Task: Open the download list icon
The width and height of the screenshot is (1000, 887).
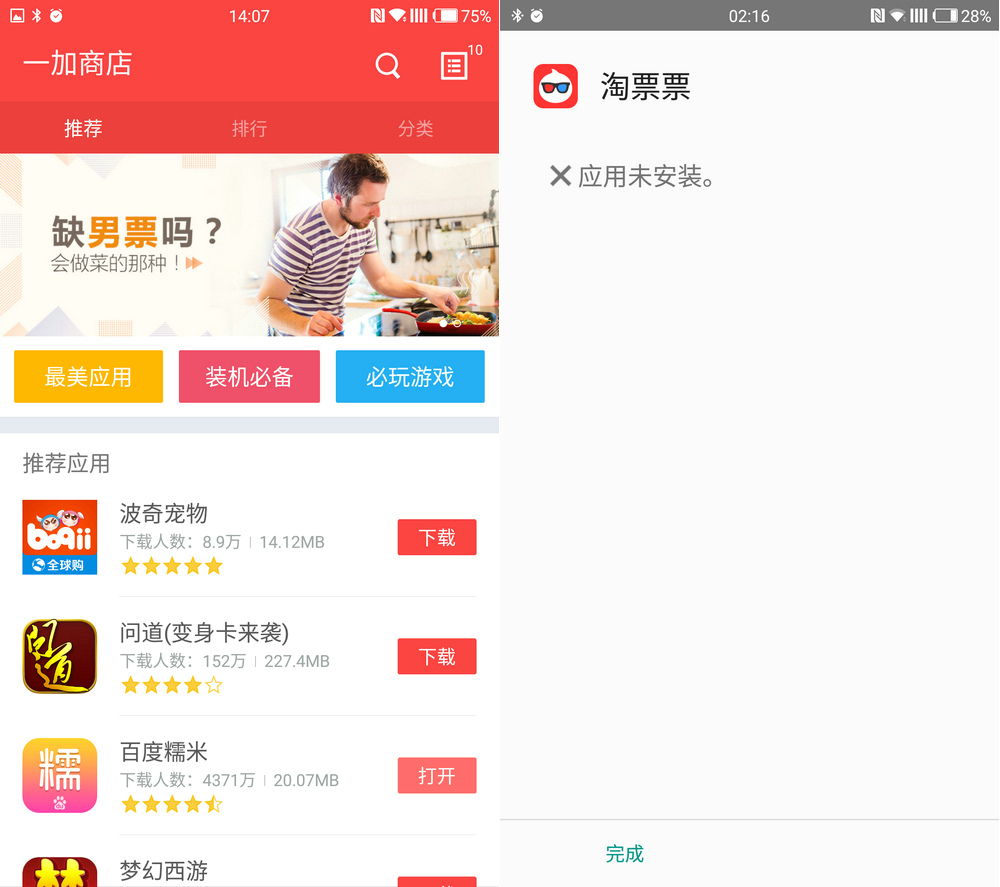Action: 454,66
